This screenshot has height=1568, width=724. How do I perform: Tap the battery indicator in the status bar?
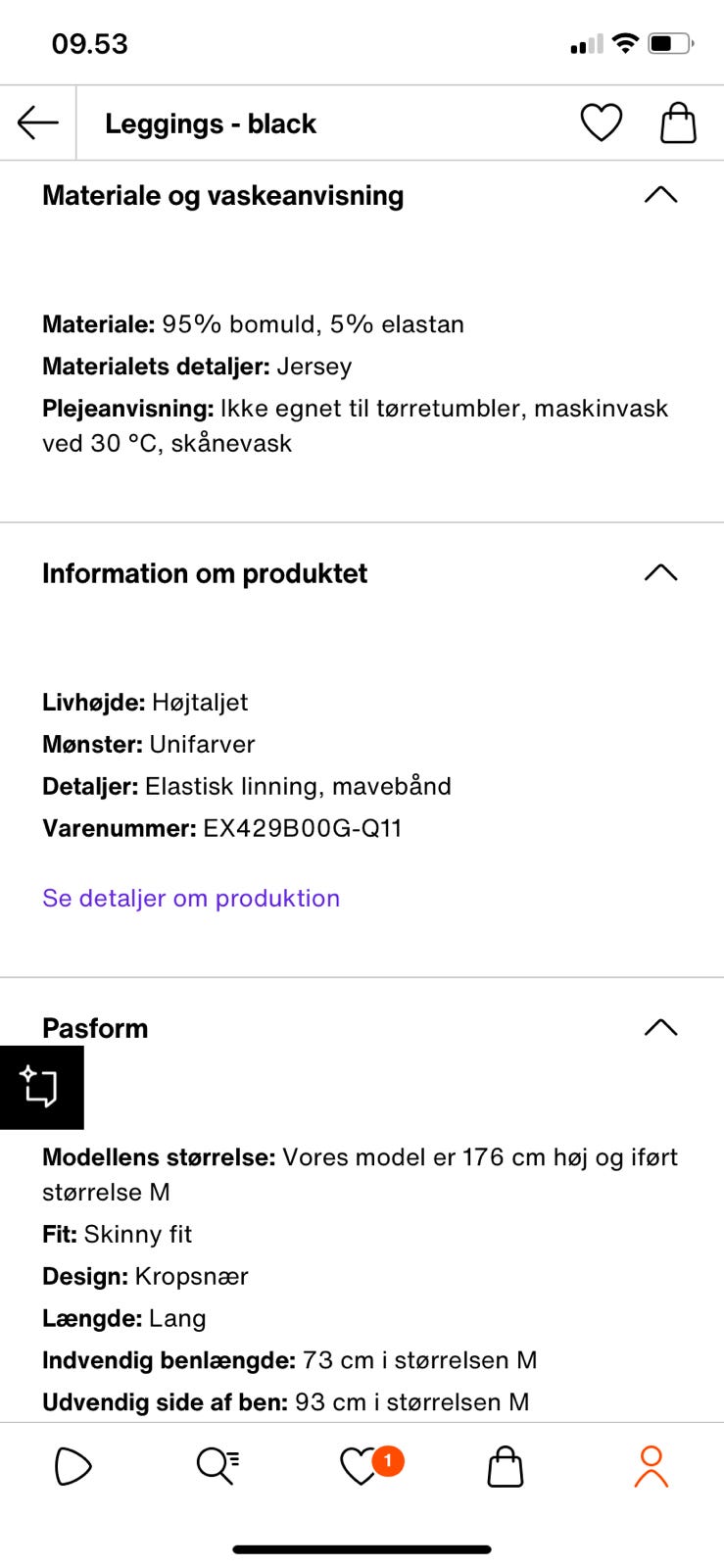tap(669, 42)
